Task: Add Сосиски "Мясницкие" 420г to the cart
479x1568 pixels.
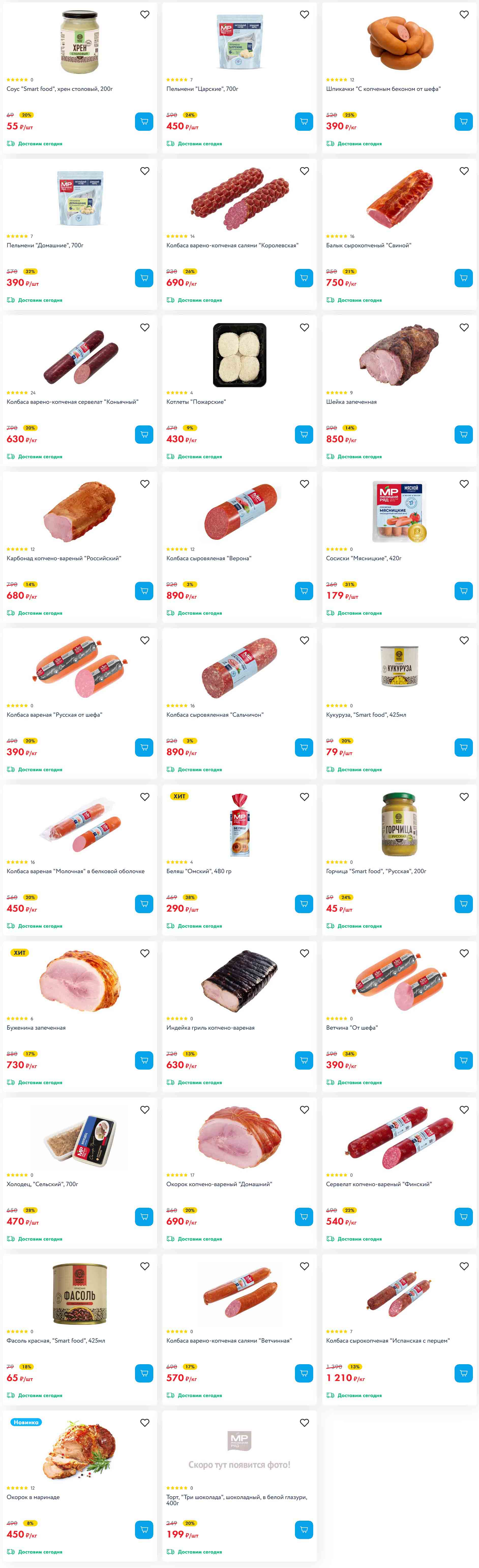Action: point(463,591)
